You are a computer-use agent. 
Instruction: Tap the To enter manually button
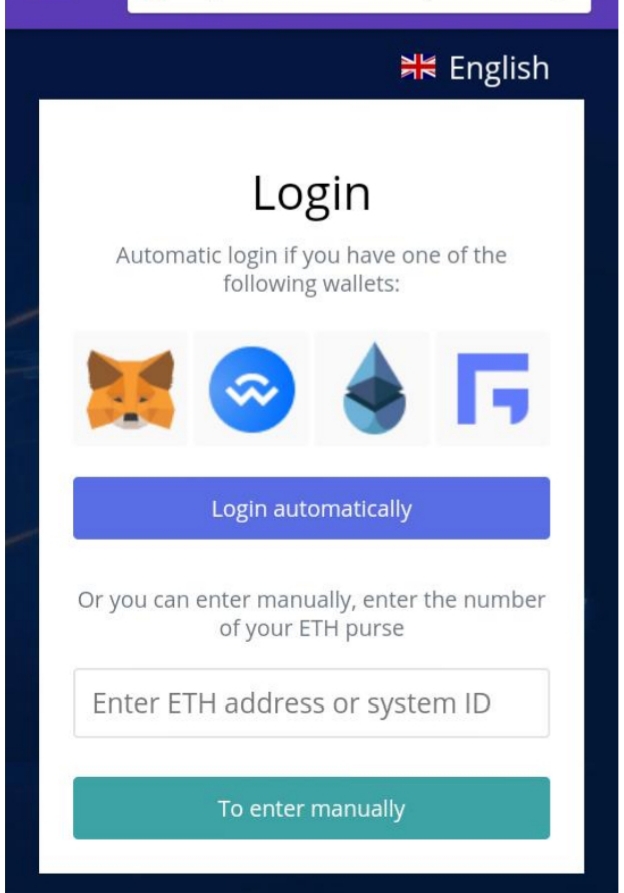point(311,808)
